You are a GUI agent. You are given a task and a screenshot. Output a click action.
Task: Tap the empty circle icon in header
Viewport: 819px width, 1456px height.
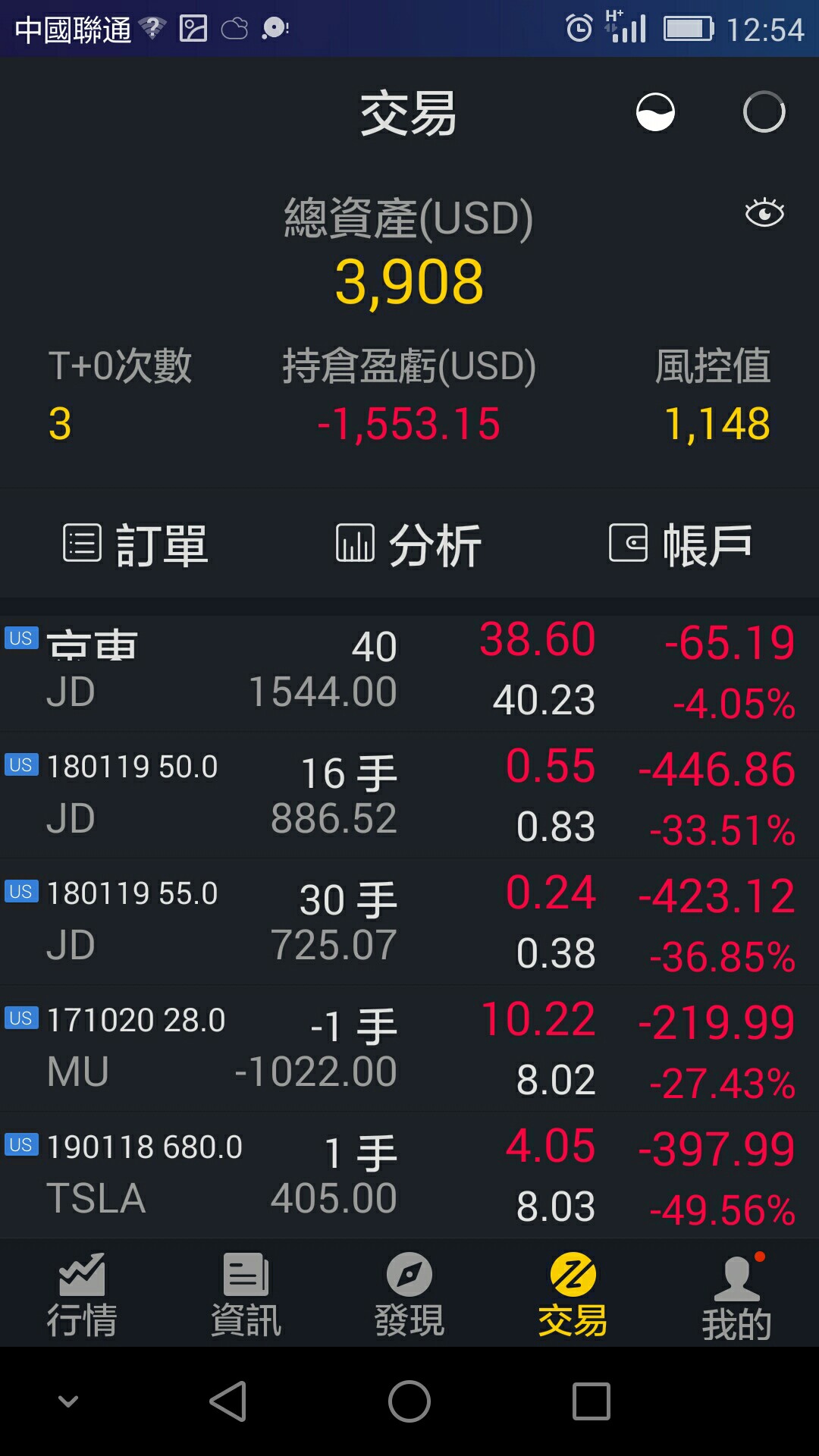[x=764, y=112]
